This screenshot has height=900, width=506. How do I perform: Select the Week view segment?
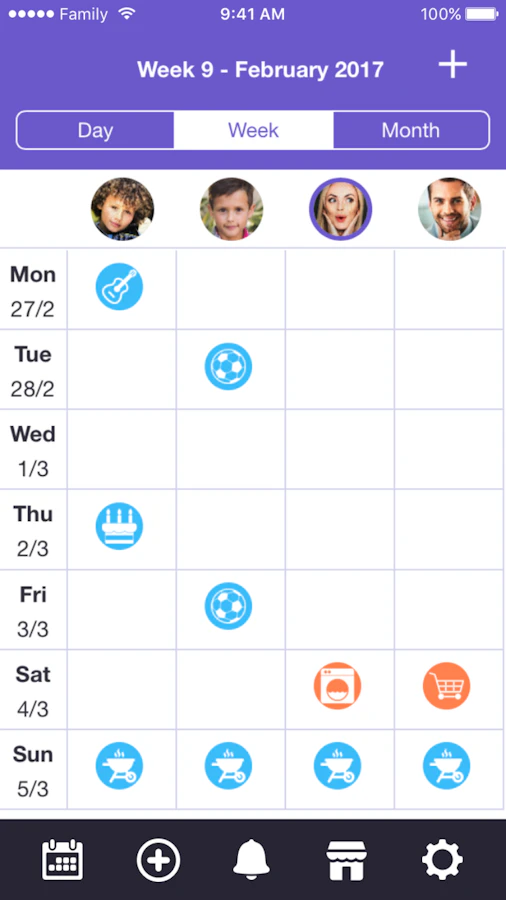tap(253, 130)
